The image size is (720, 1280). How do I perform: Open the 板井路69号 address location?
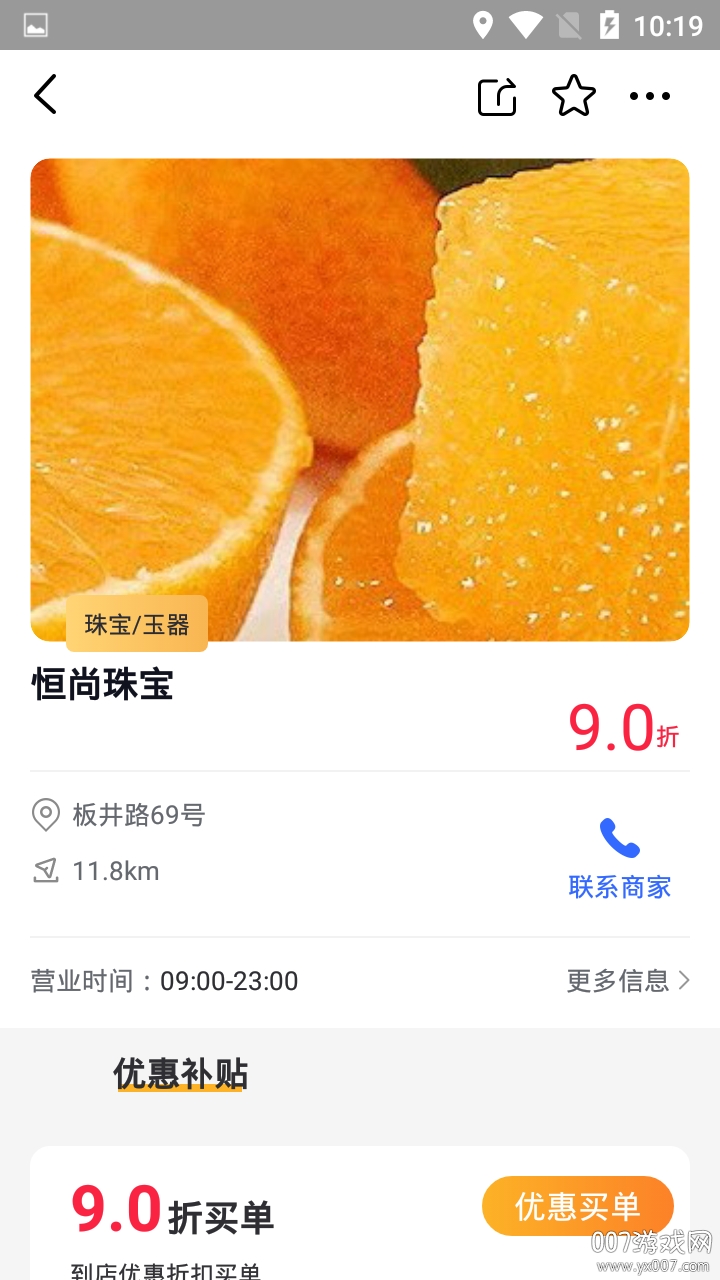click(138, 815)
